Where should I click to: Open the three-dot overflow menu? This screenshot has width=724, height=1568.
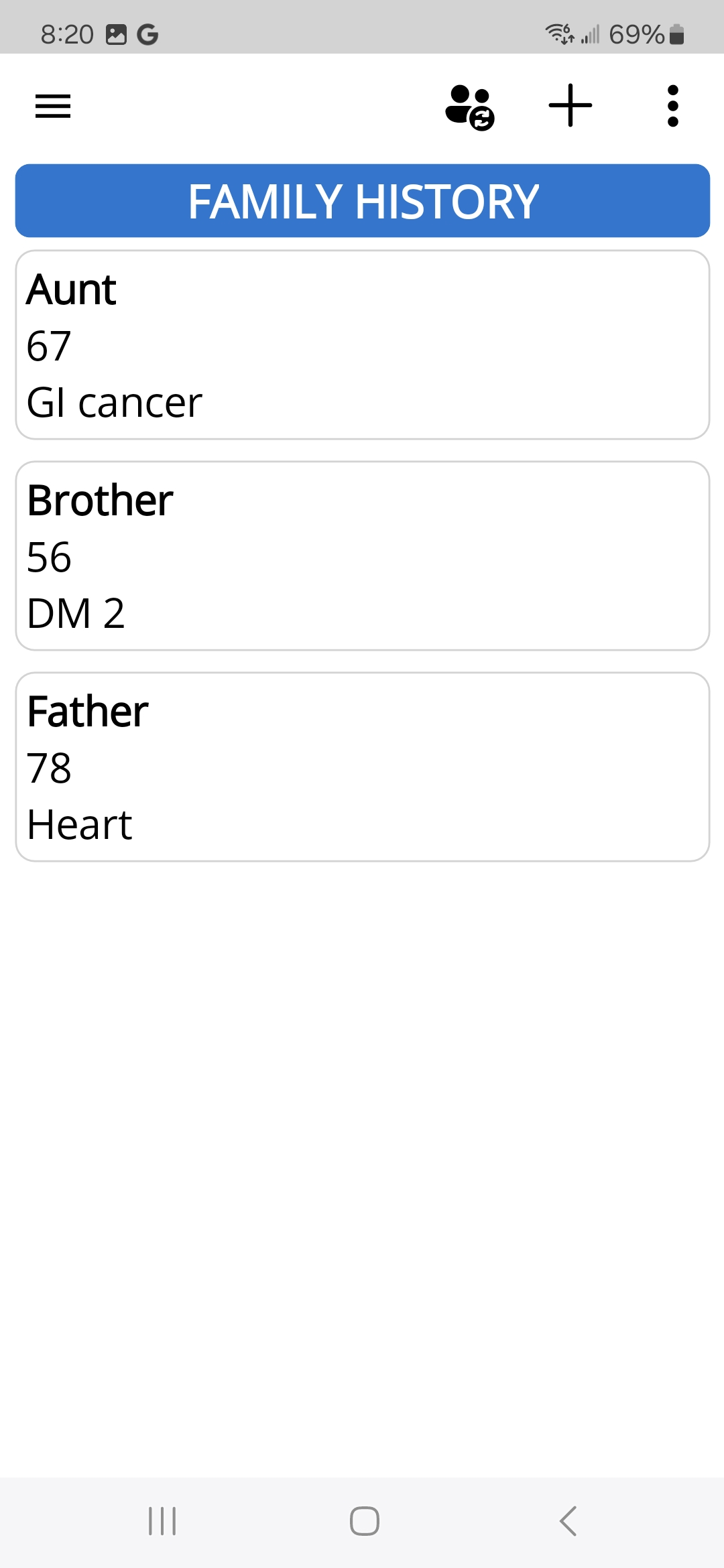tap(673, 106)
